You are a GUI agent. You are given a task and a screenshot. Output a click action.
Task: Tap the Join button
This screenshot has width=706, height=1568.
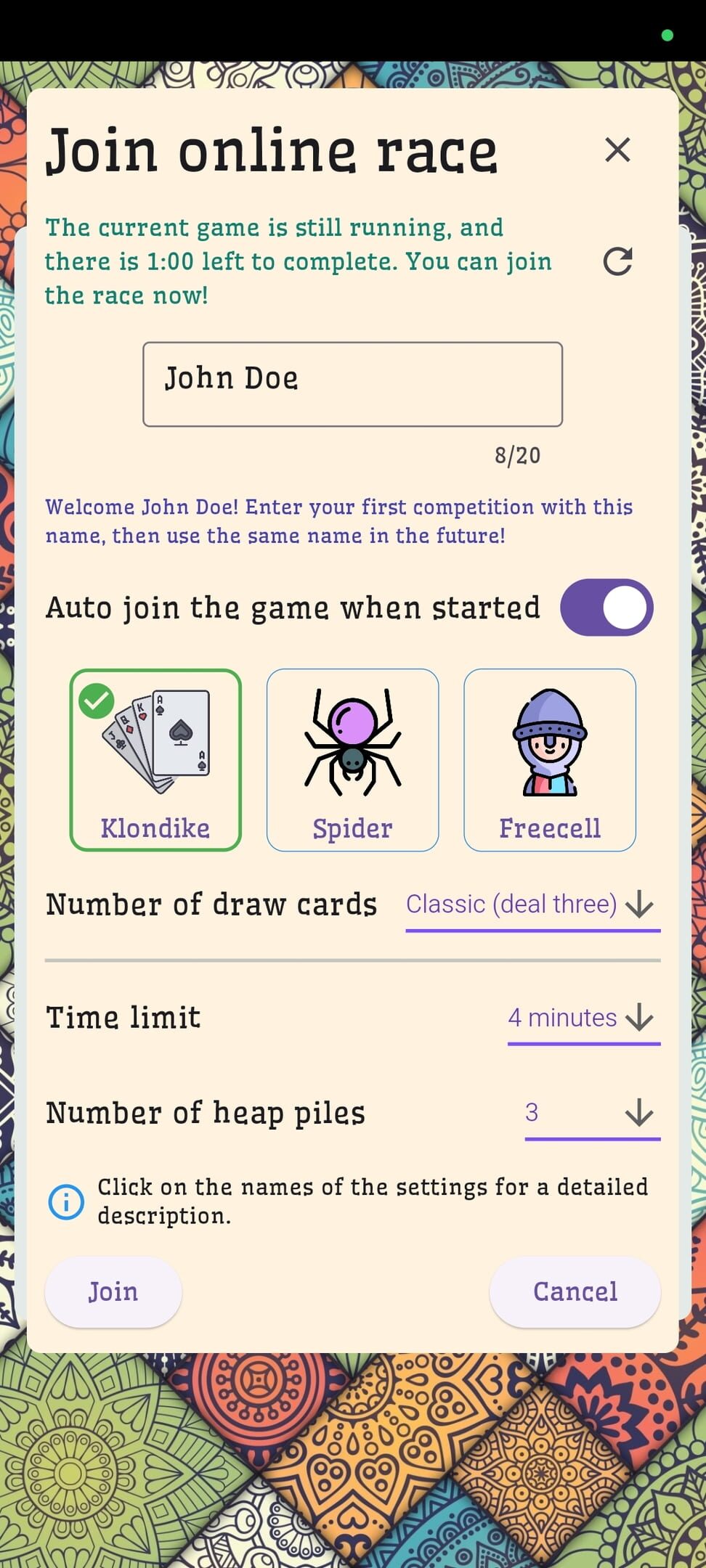tap(113, 1292)
